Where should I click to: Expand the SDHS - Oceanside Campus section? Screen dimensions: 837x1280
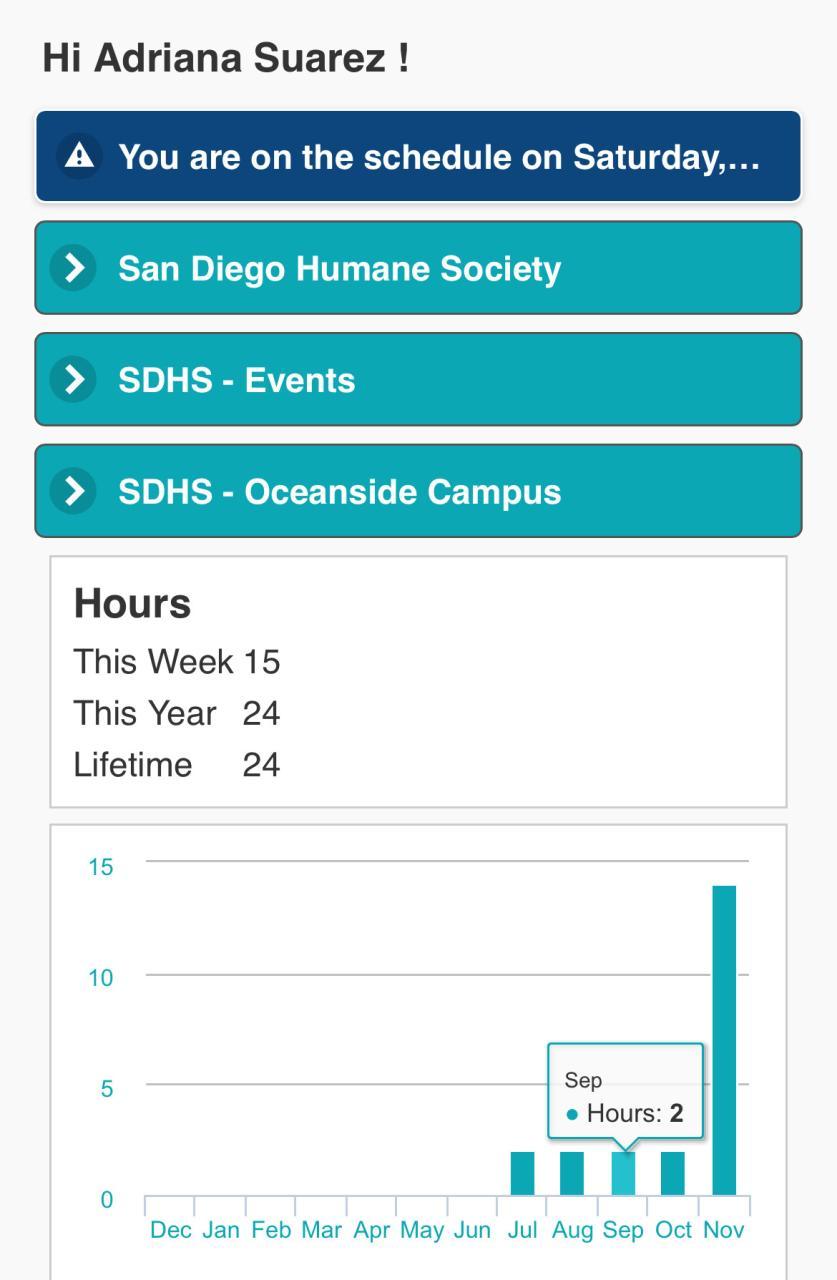418,491
